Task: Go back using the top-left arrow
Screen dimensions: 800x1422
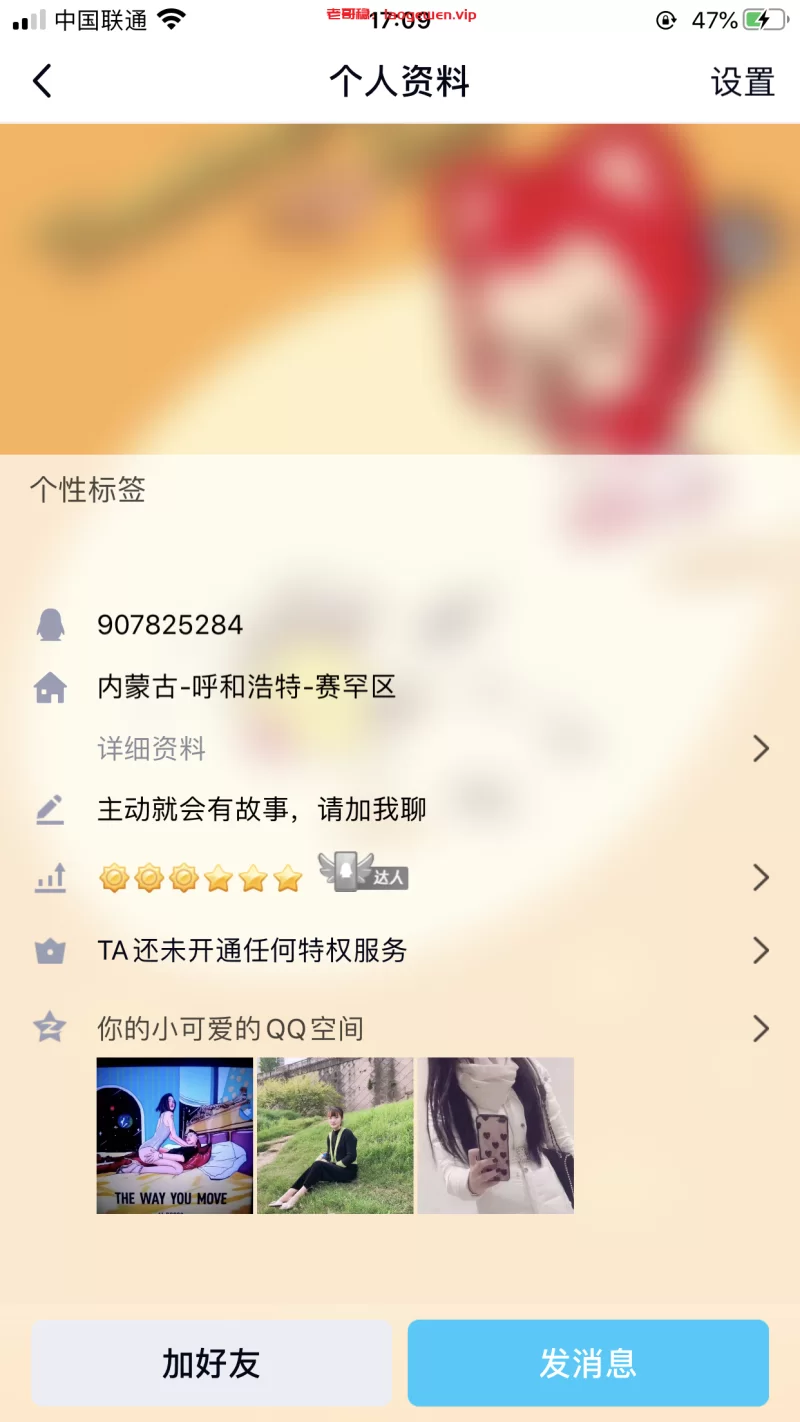Action: [x=42, y=81]
